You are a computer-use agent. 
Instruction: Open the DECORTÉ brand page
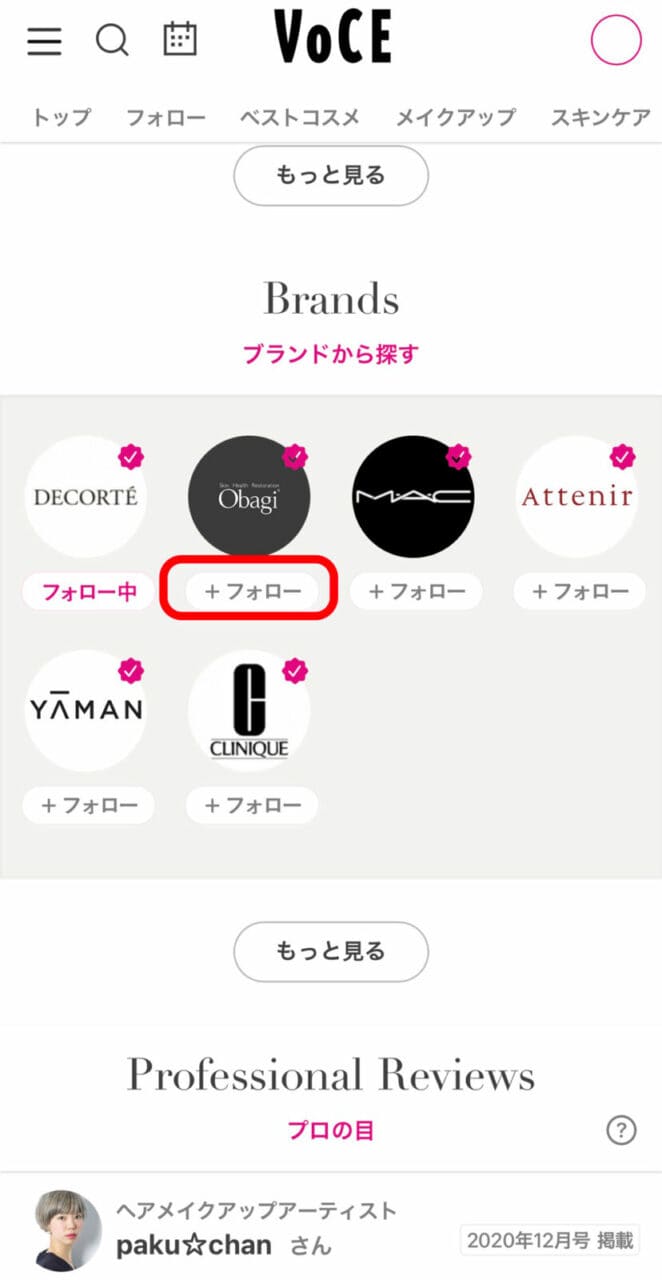(x=85, y=497)
